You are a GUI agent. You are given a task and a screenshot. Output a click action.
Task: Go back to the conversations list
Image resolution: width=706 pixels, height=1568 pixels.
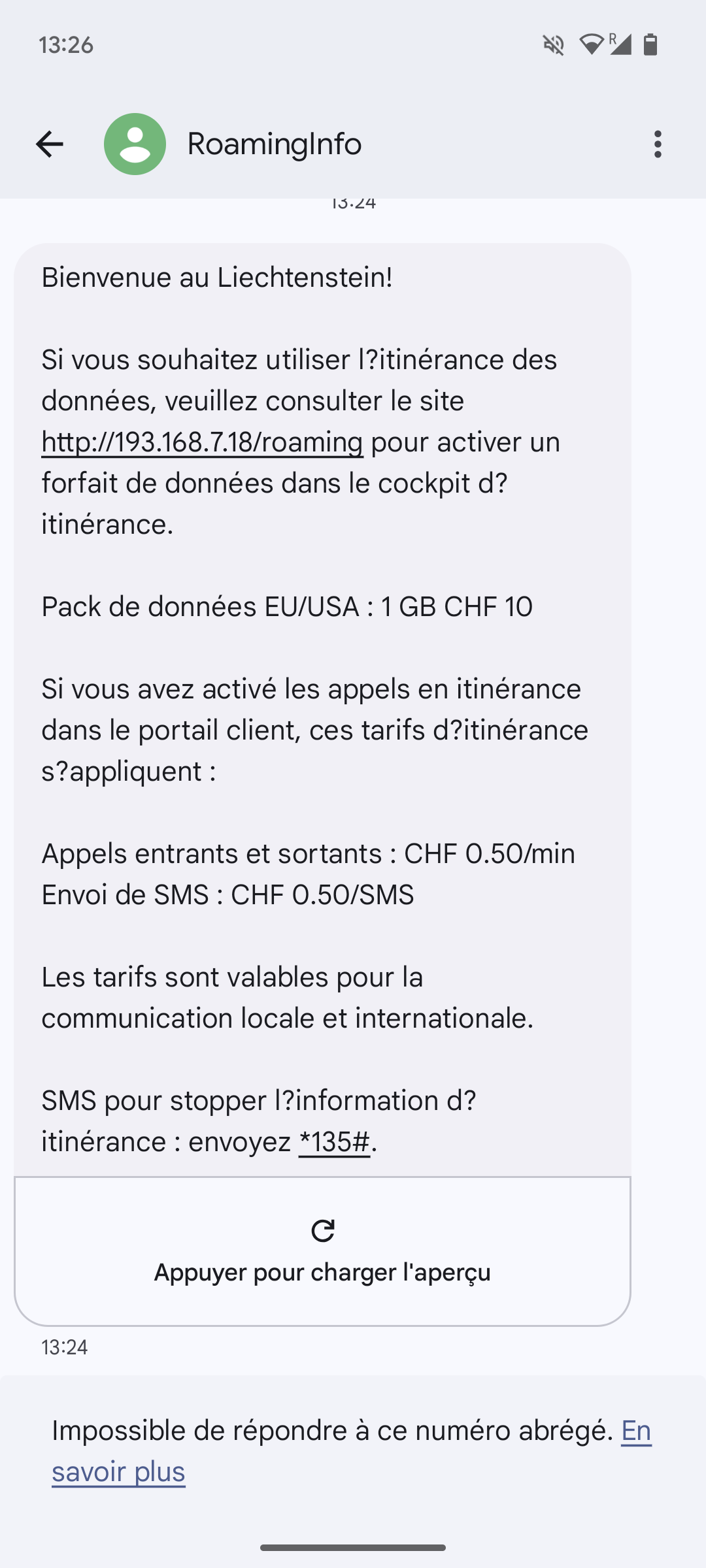tap(50, 144)
